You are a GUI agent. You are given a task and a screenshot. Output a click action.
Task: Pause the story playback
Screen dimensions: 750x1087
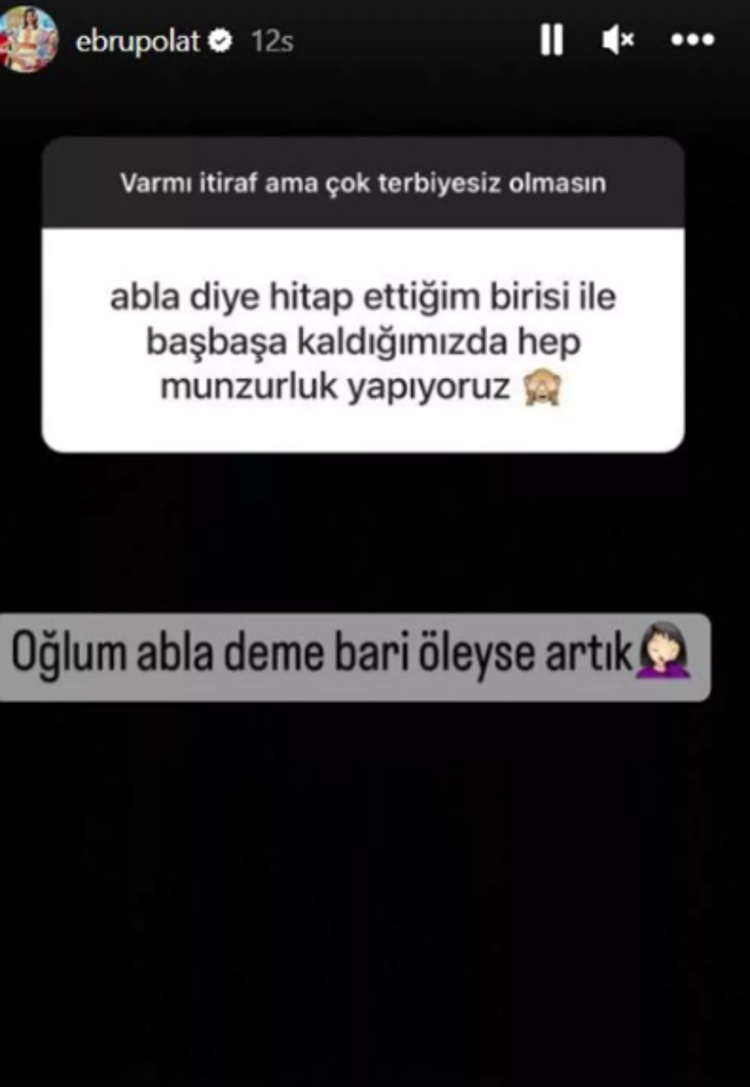(x=551, y=40)
